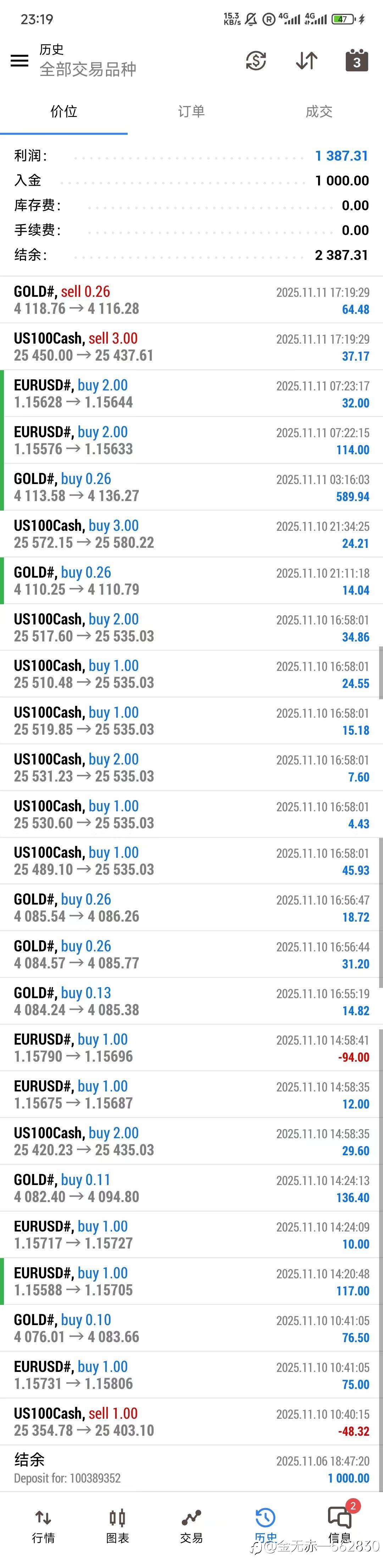Expand GOLD# buy 0.26 trade with 589.94 profit
383x1568 pixels.
pos(191,487)
